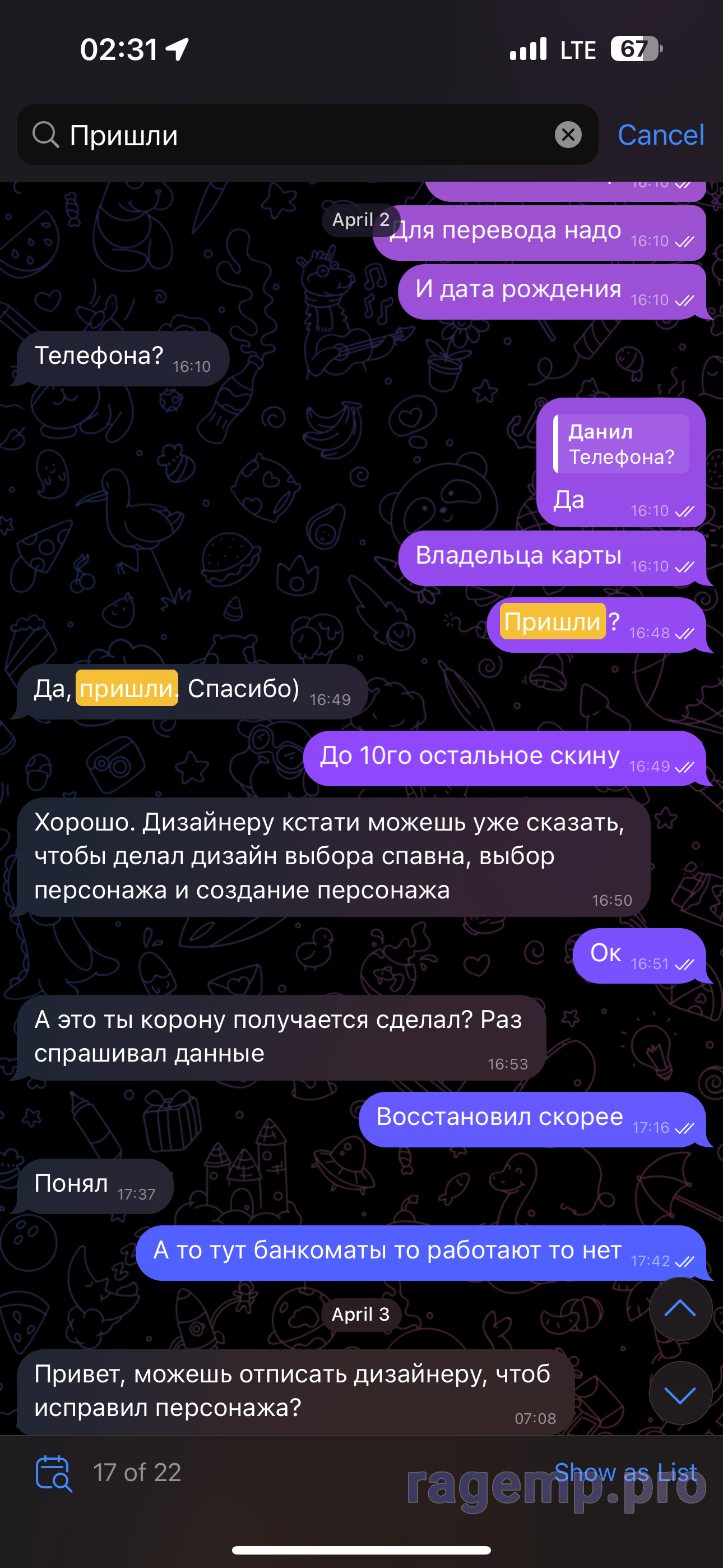The width and height of the screenshot is (723, 1568).
Task: Show results as list
Action: [625, 1472]
